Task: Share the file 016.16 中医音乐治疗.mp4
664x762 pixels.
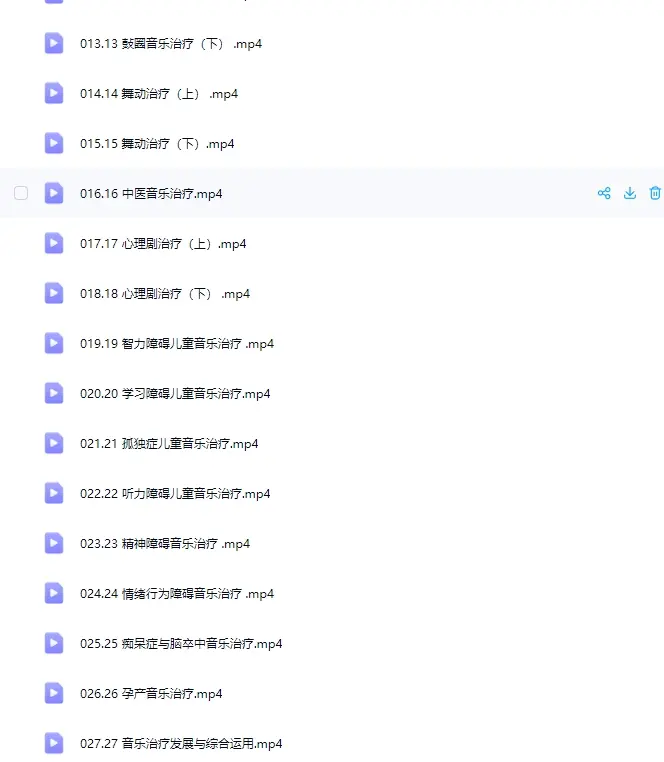Action: pyautogui.click(x=604, y=193)
